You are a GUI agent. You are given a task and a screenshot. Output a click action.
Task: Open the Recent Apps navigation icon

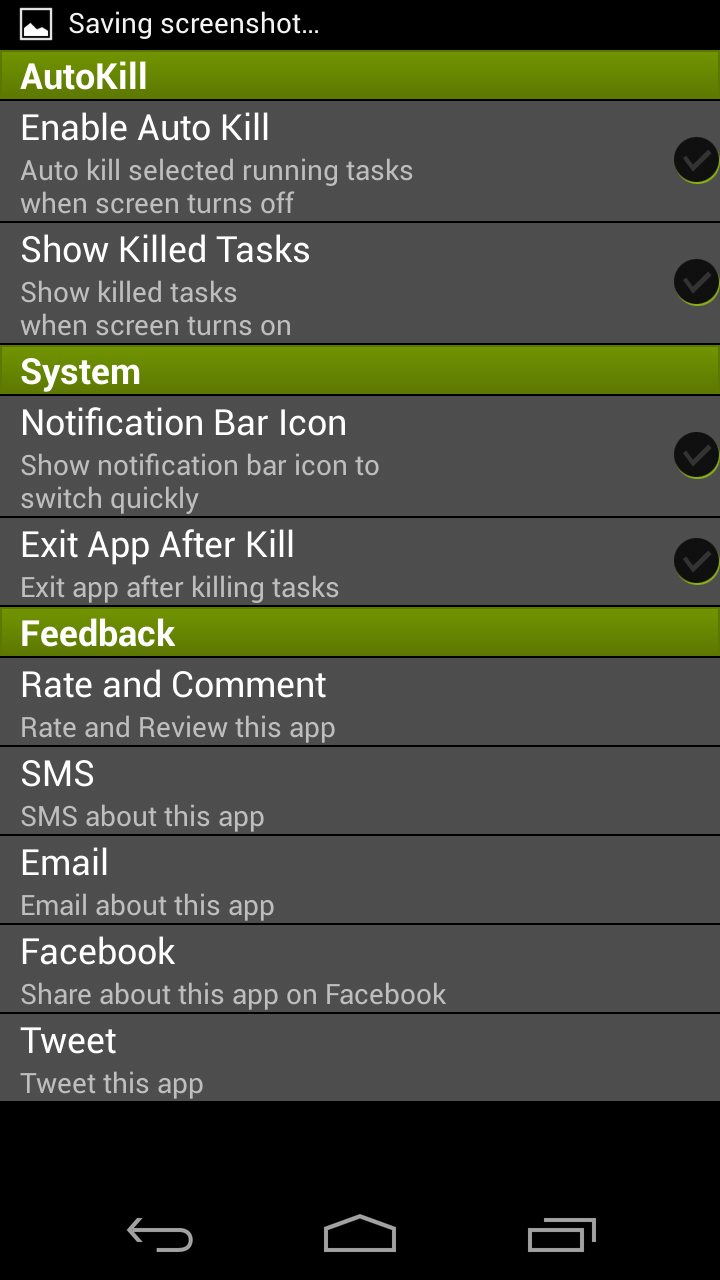[561, 1235]
